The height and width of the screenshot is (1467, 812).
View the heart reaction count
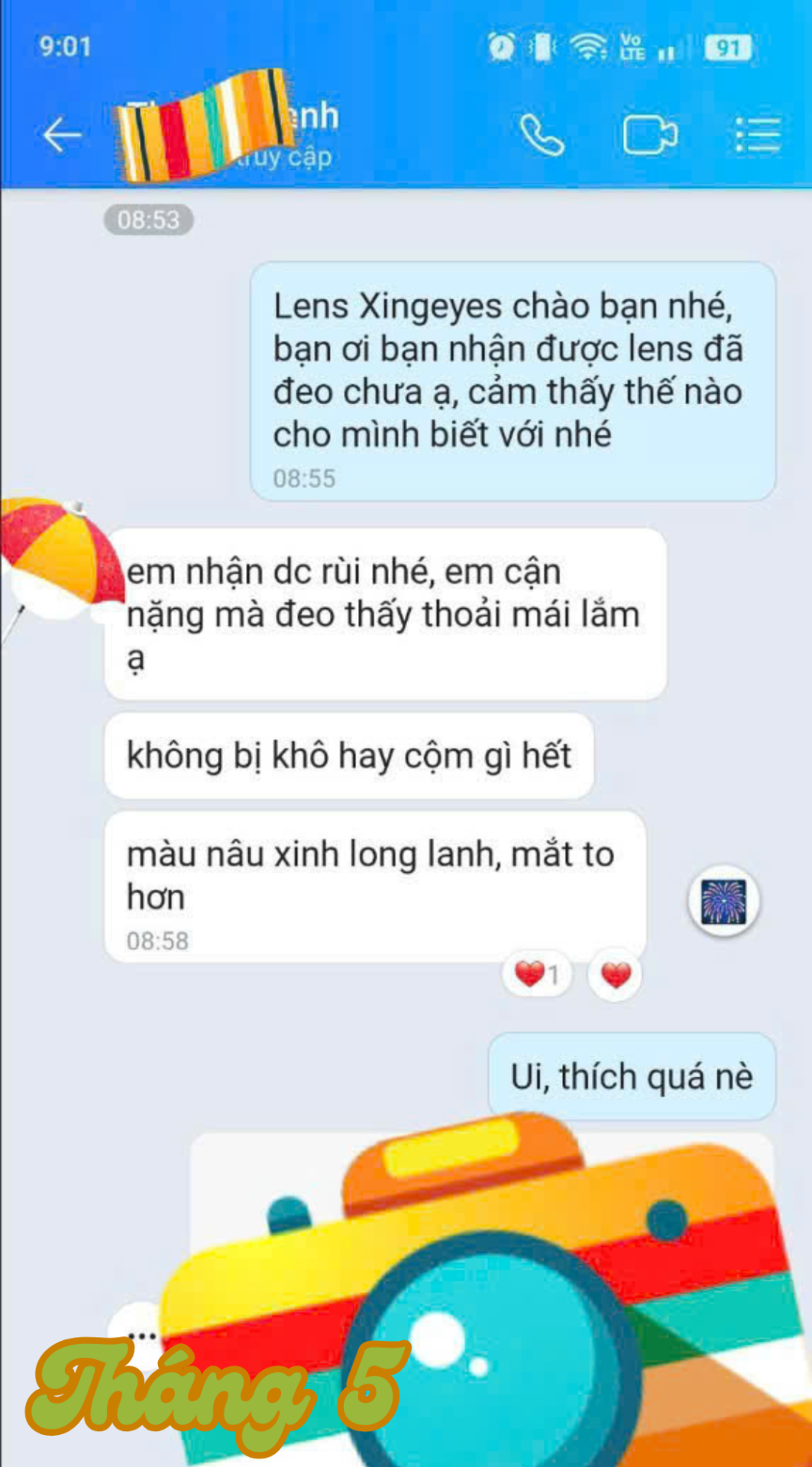pos(538,974)
